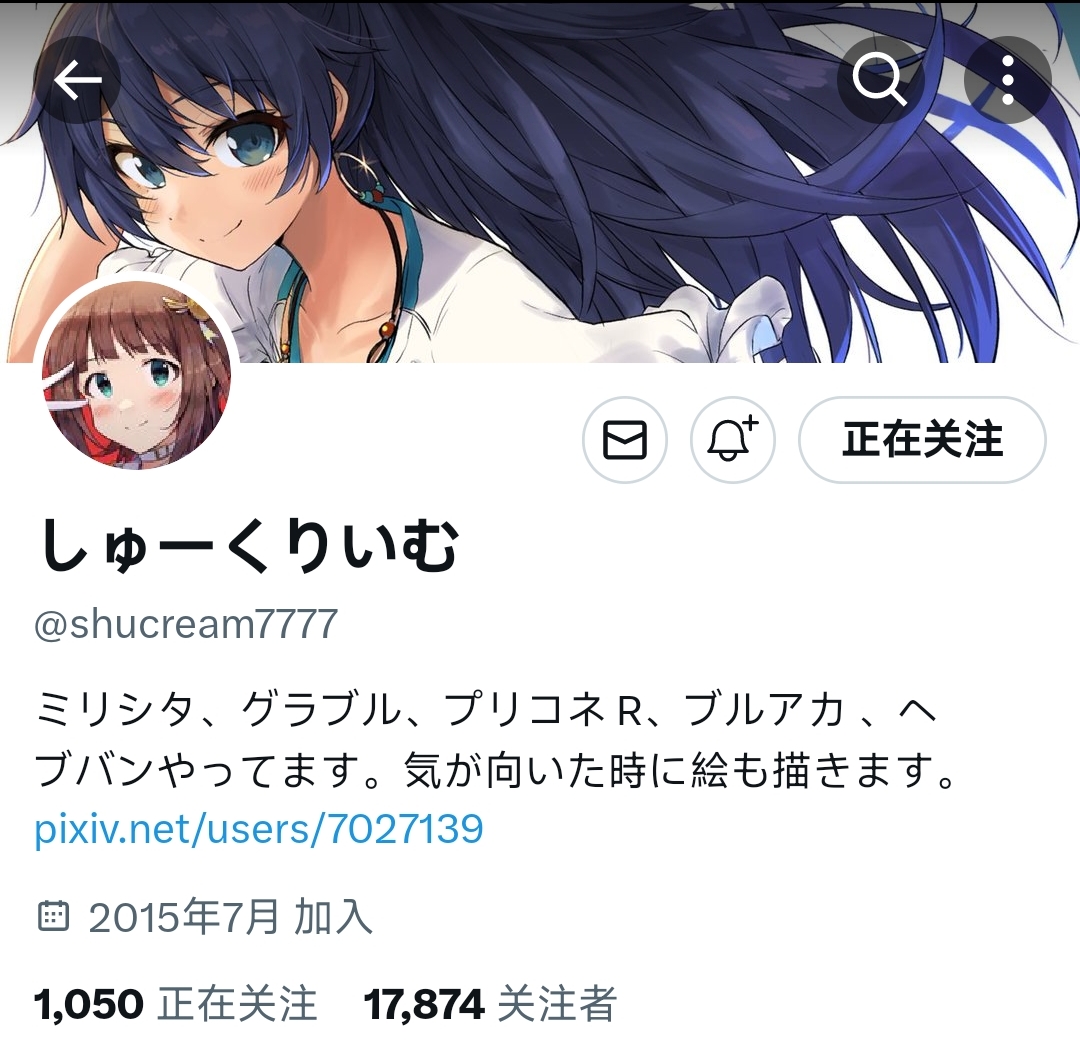Send a direct message via envelope icon
This screenshot has height=1063, width=1080.
(x=625, y=440)
